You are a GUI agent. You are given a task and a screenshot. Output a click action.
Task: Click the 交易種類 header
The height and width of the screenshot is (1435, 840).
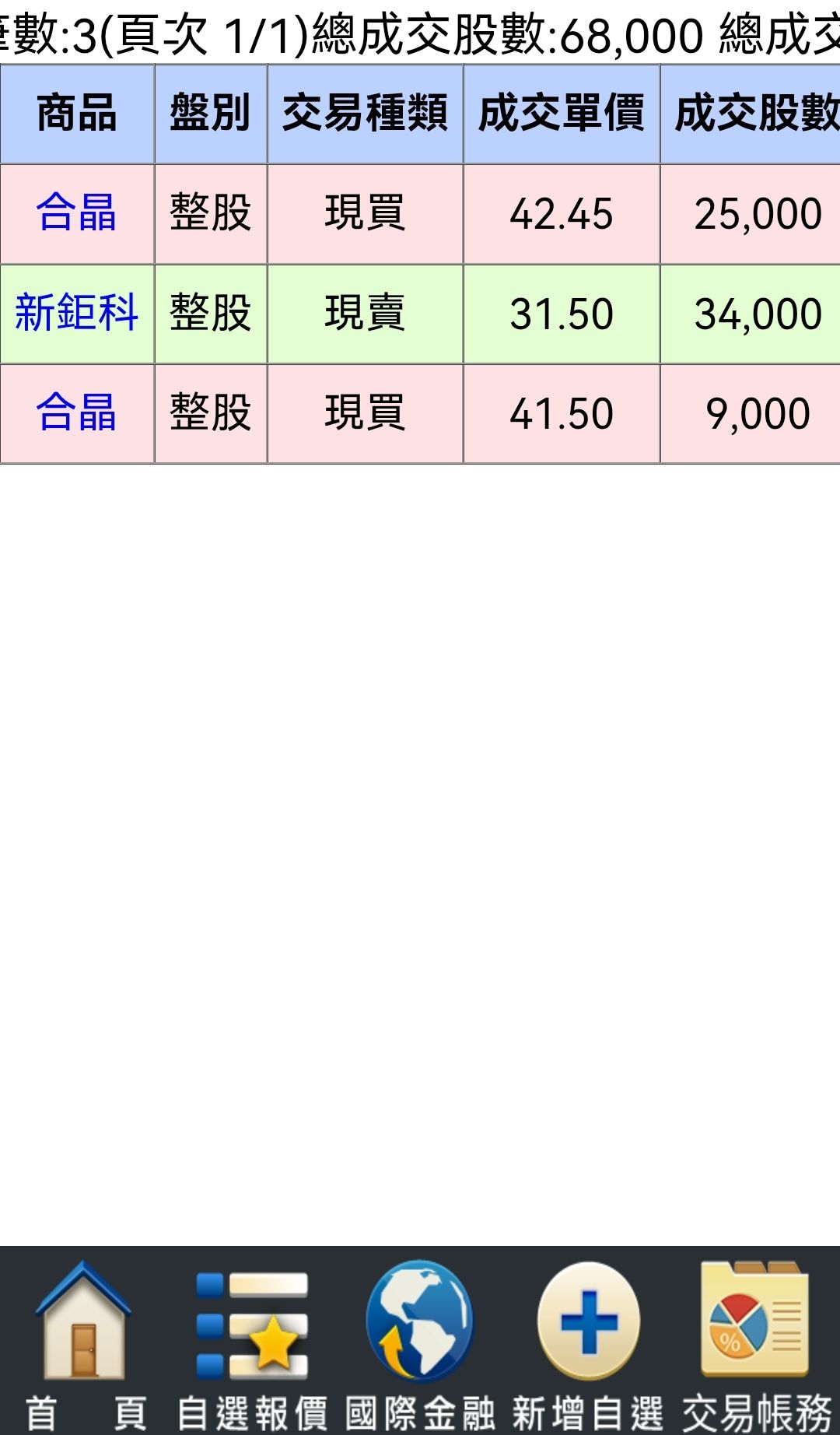point(365,113)
